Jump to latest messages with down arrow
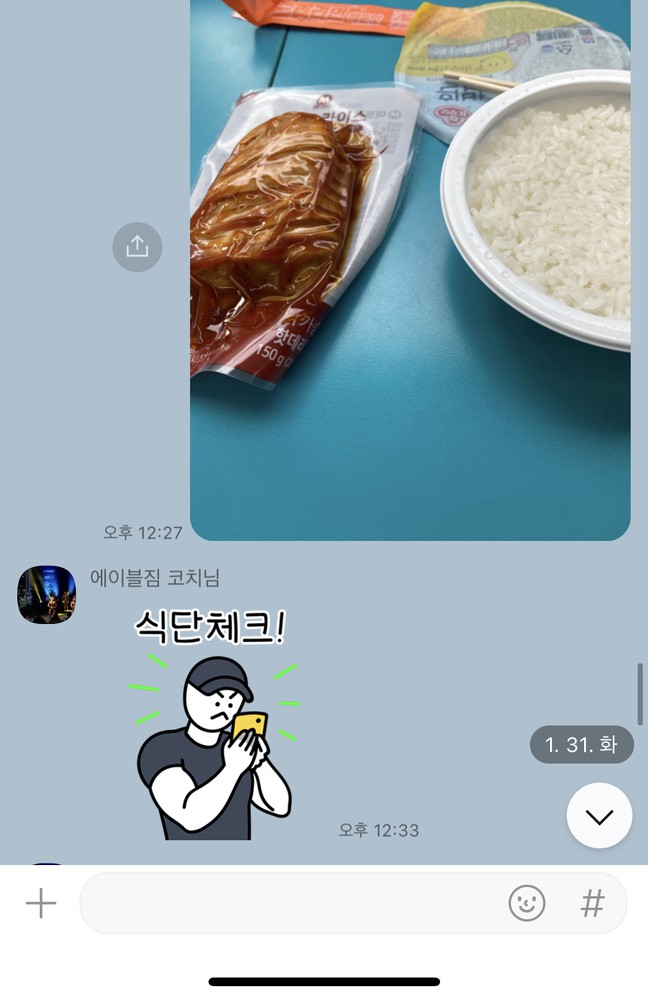This screenshot has height=1000, width=648. pyautogui.click(x=599, y=816)
